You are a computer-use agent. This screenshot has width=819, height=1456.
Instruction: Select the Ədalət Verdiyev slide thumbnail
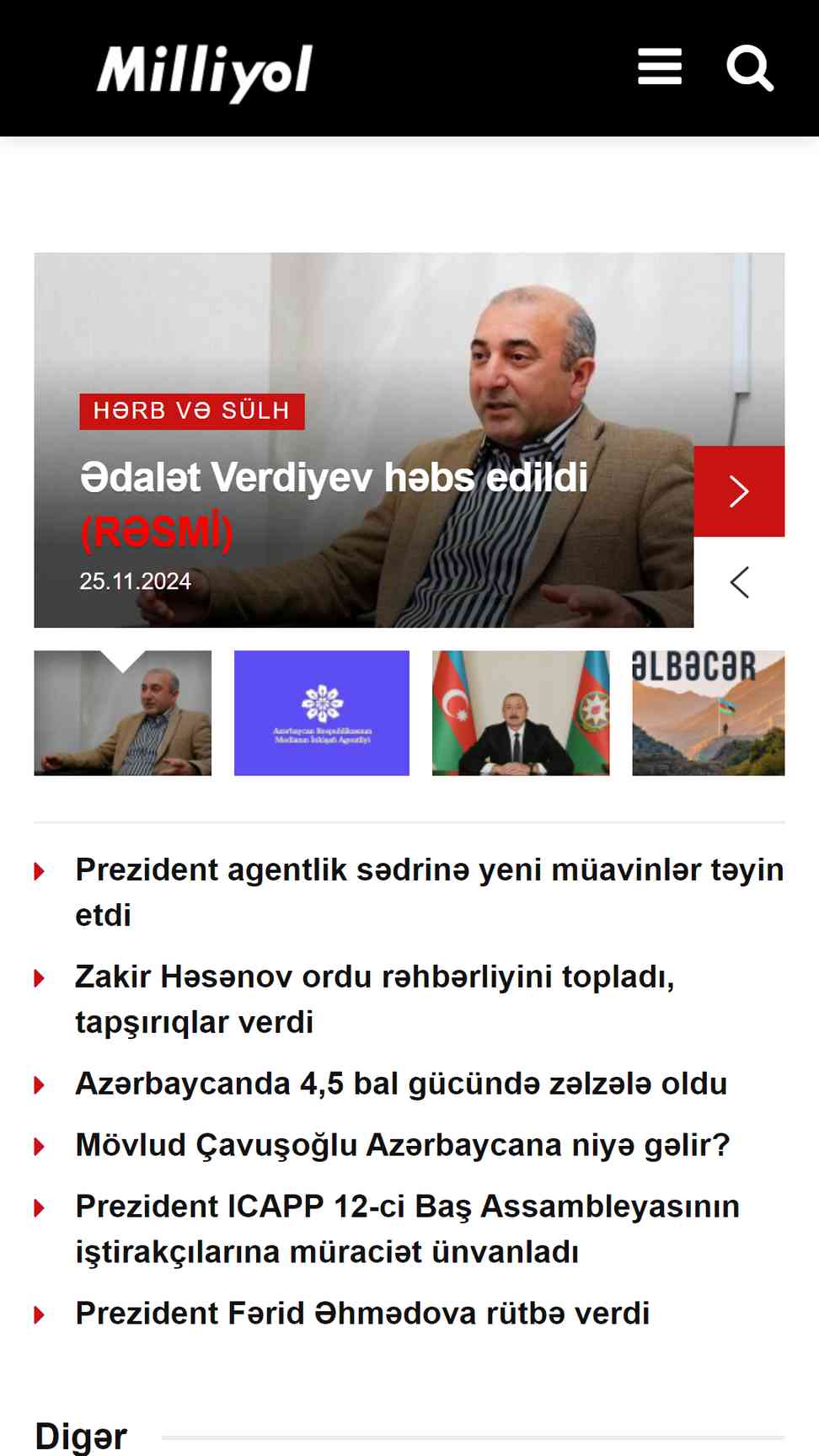pyautogui.click(x=123, y=713)
